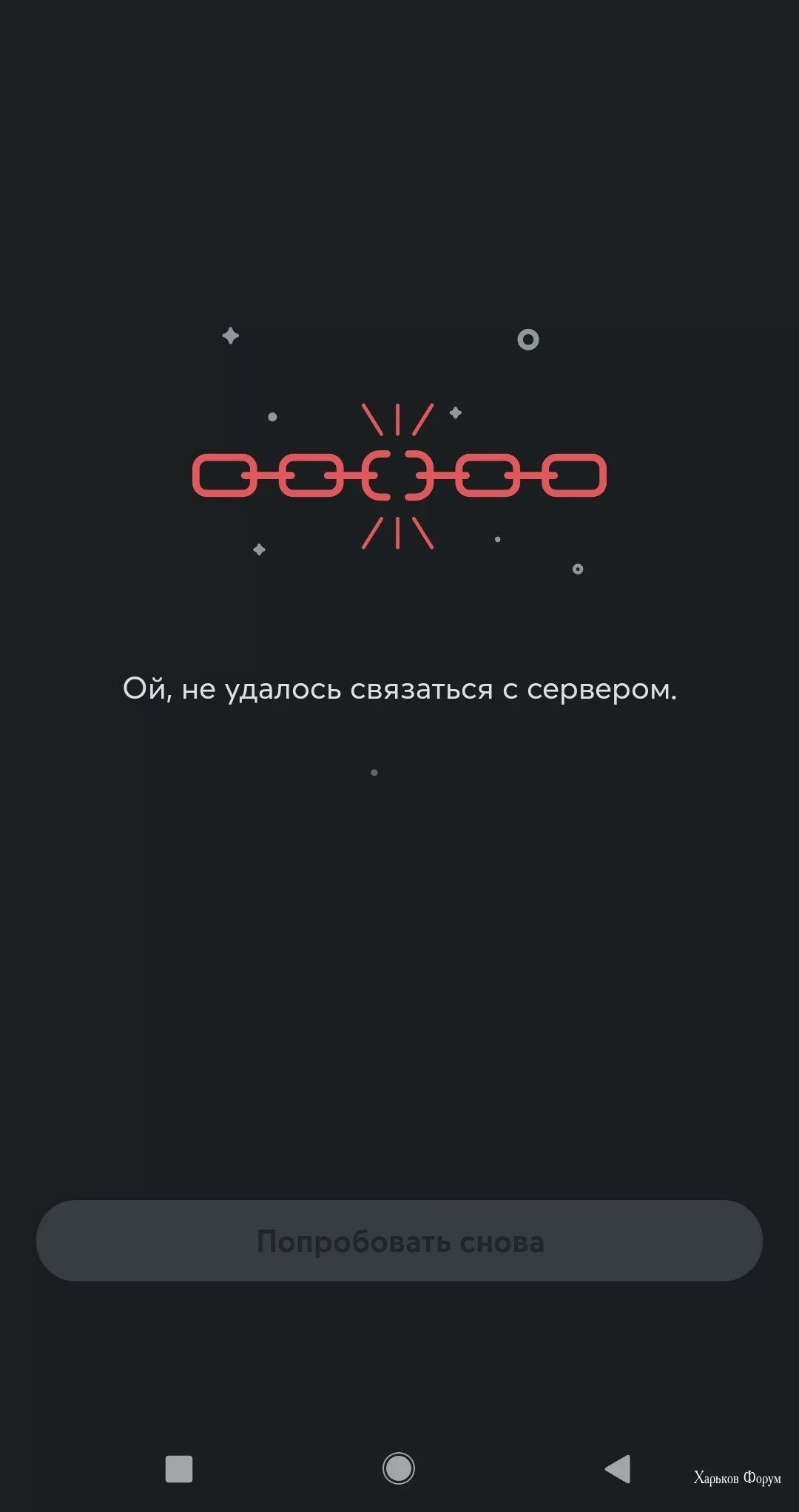This screenshot has width=799, height=1512.
Task: Tap the 'Попробовать снова' retry button
Action: coord(399,1241)
